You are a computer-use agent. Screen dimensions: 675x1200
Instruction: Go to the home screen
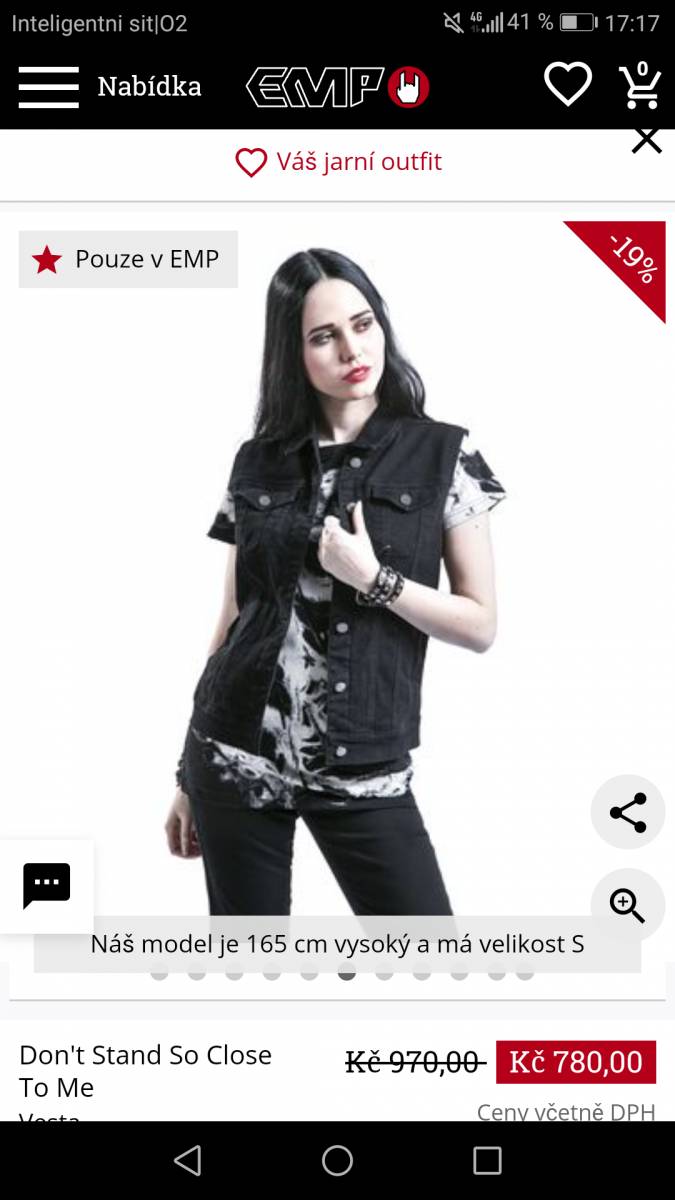coord(337,1160)
